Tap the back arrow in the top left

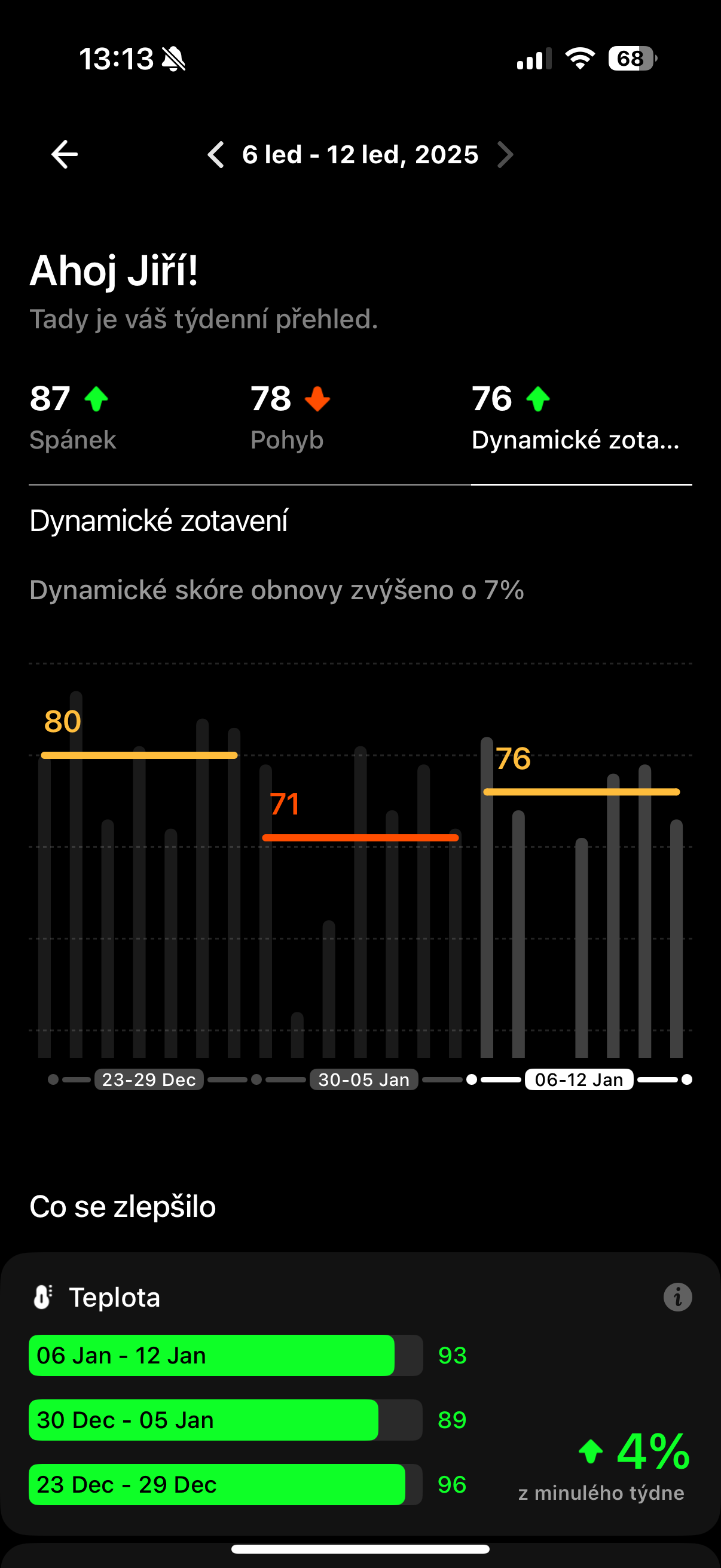click(63, 154)
